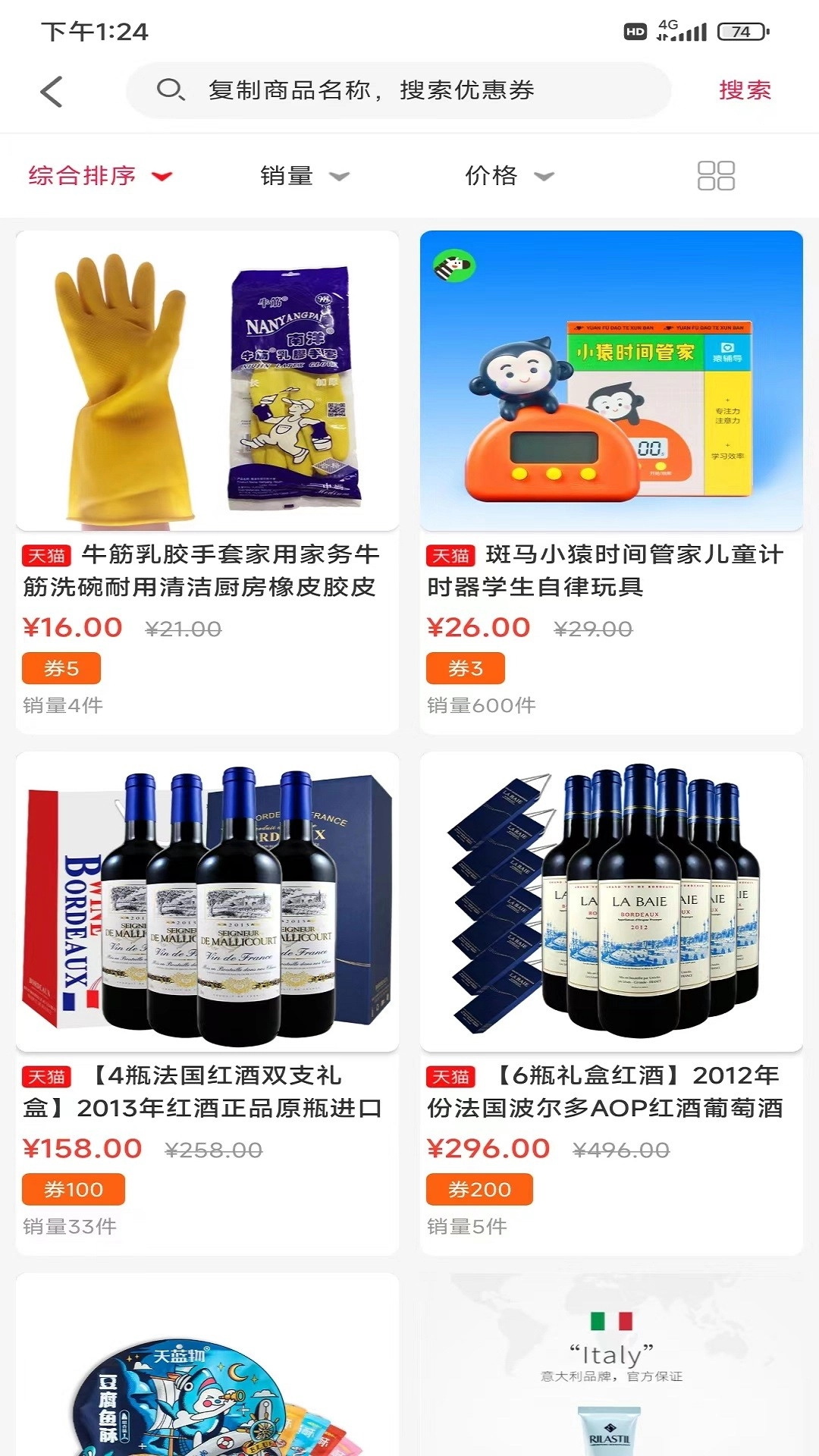Tap the 券100 coupon tag
This screenshot has width=819, height=1456.
click(72, 1189)
